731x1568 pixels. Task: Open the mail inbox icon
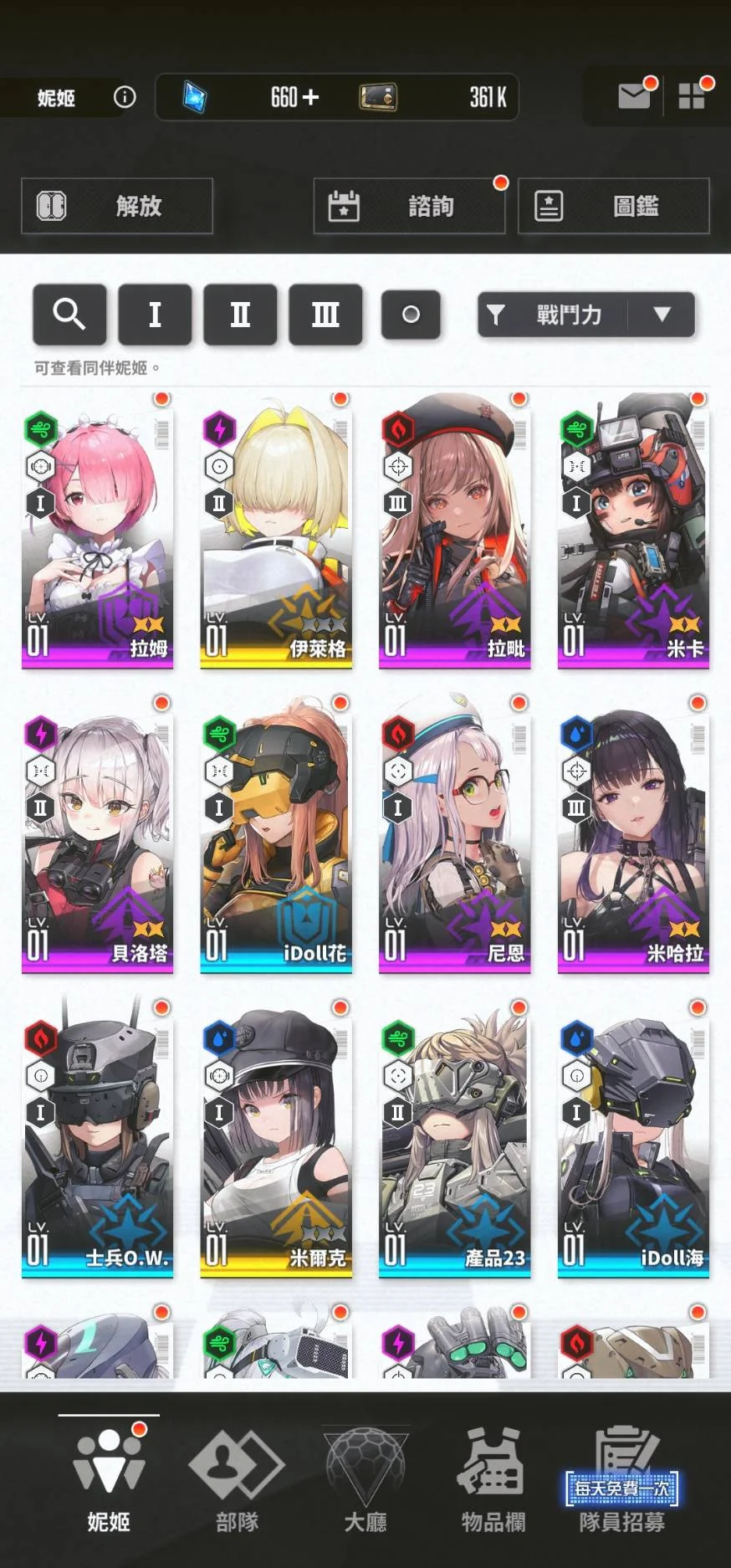tap(634, 96)
